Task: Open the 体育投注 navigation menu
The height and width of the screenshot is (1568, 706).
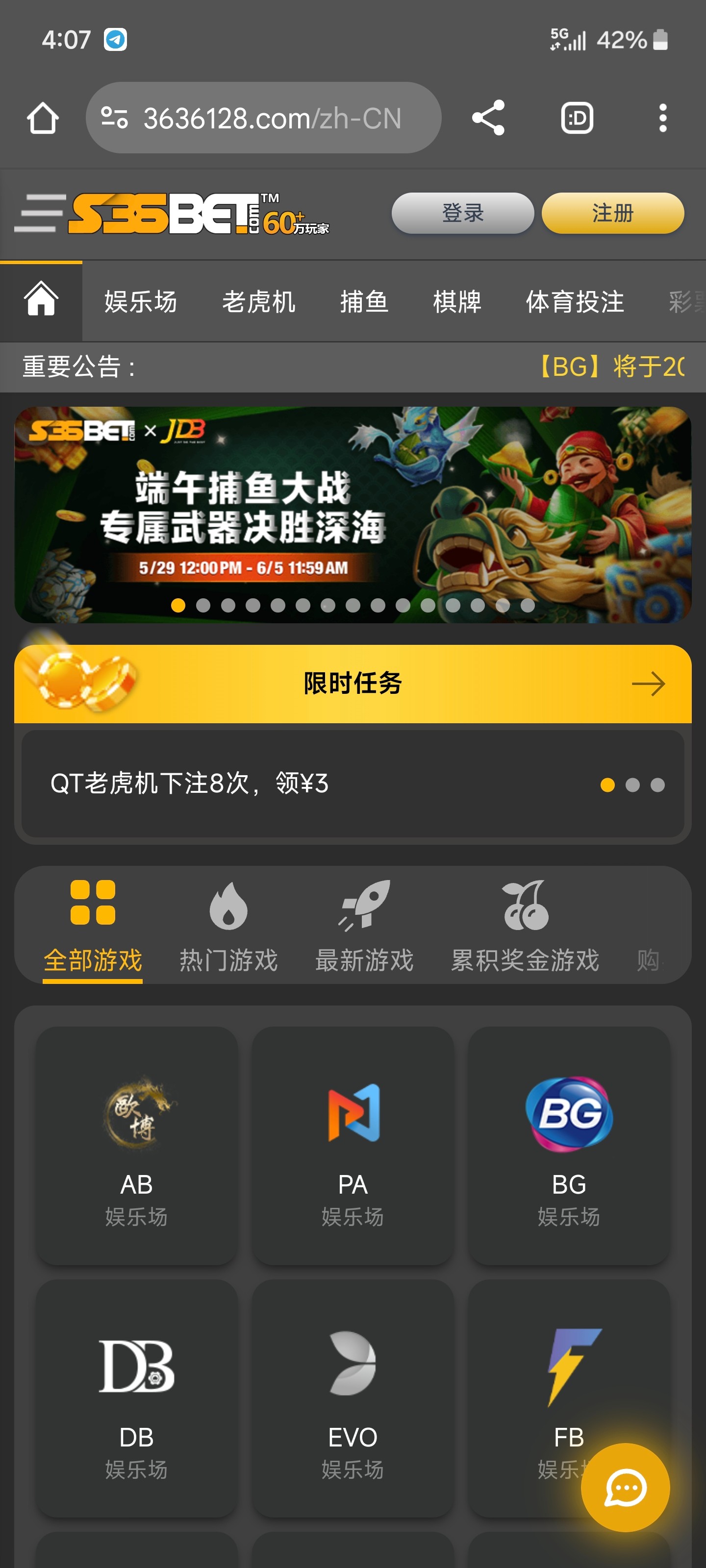Action: click(x=575, y=301)
